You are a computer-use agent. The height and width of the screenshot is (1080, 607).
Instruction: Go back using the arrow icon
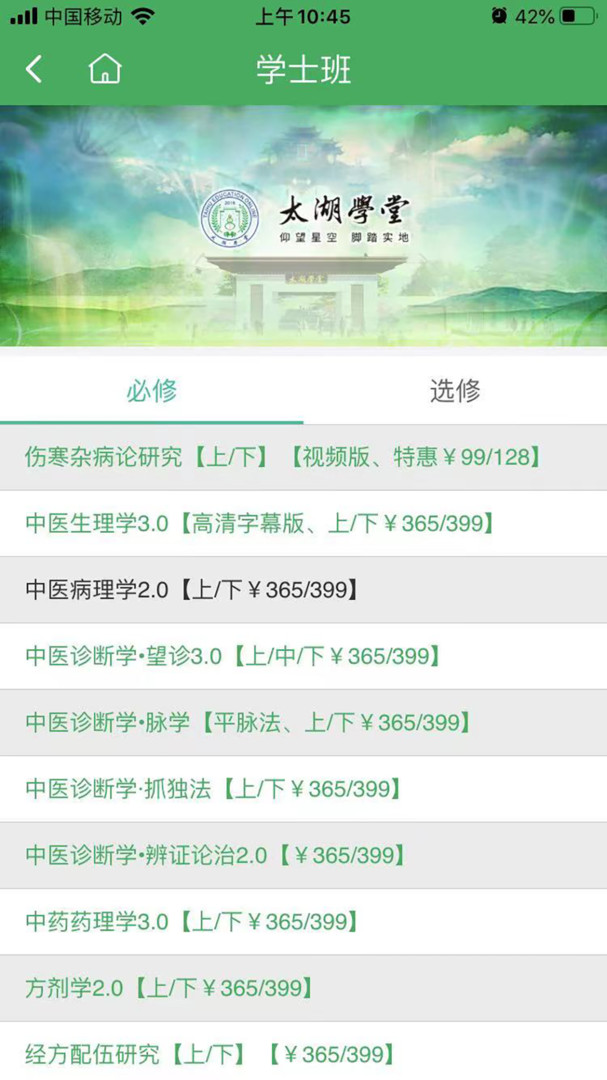click(35, 69)
